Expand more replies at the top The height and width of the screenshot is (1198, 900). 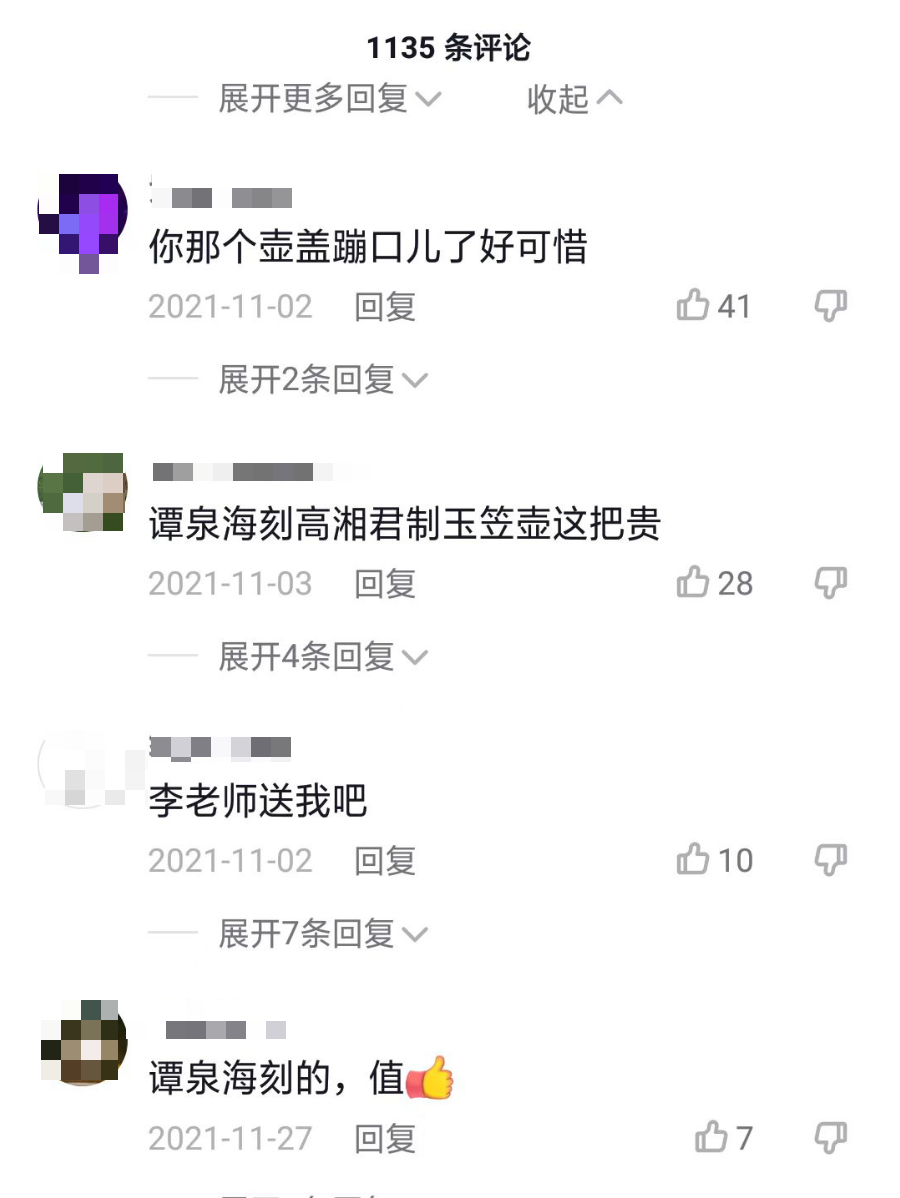[329, 98]
